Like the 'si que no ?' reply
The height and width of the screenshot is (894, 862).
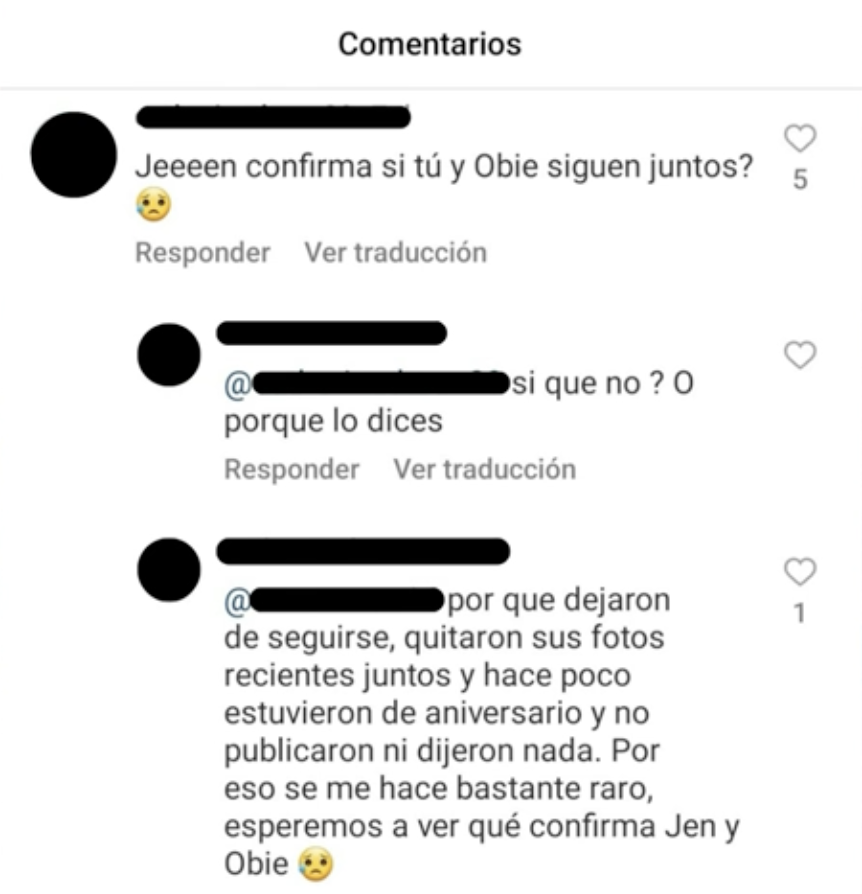pyautogui.click(x=800, y=355)
